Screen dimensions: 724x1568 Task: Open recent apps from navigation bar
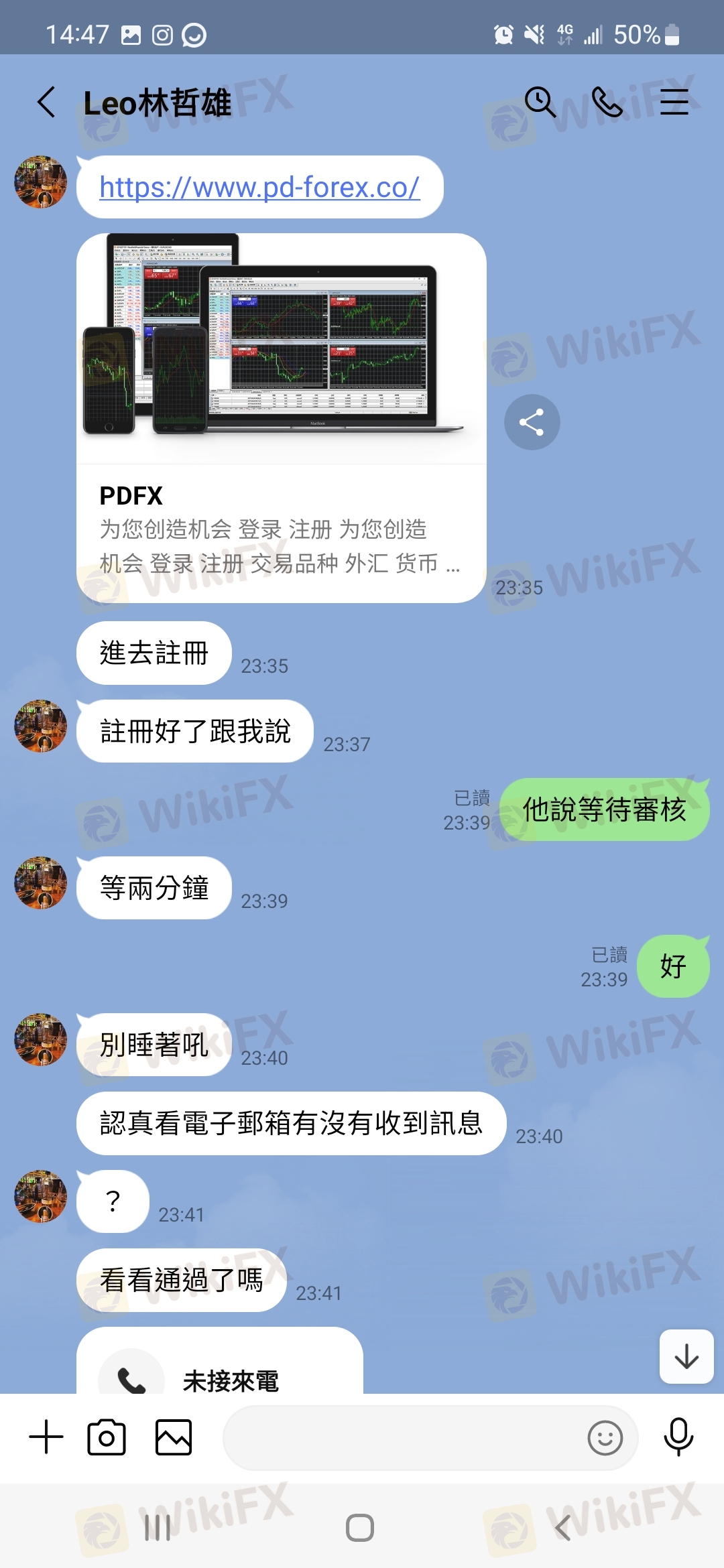coord(158,1528)
